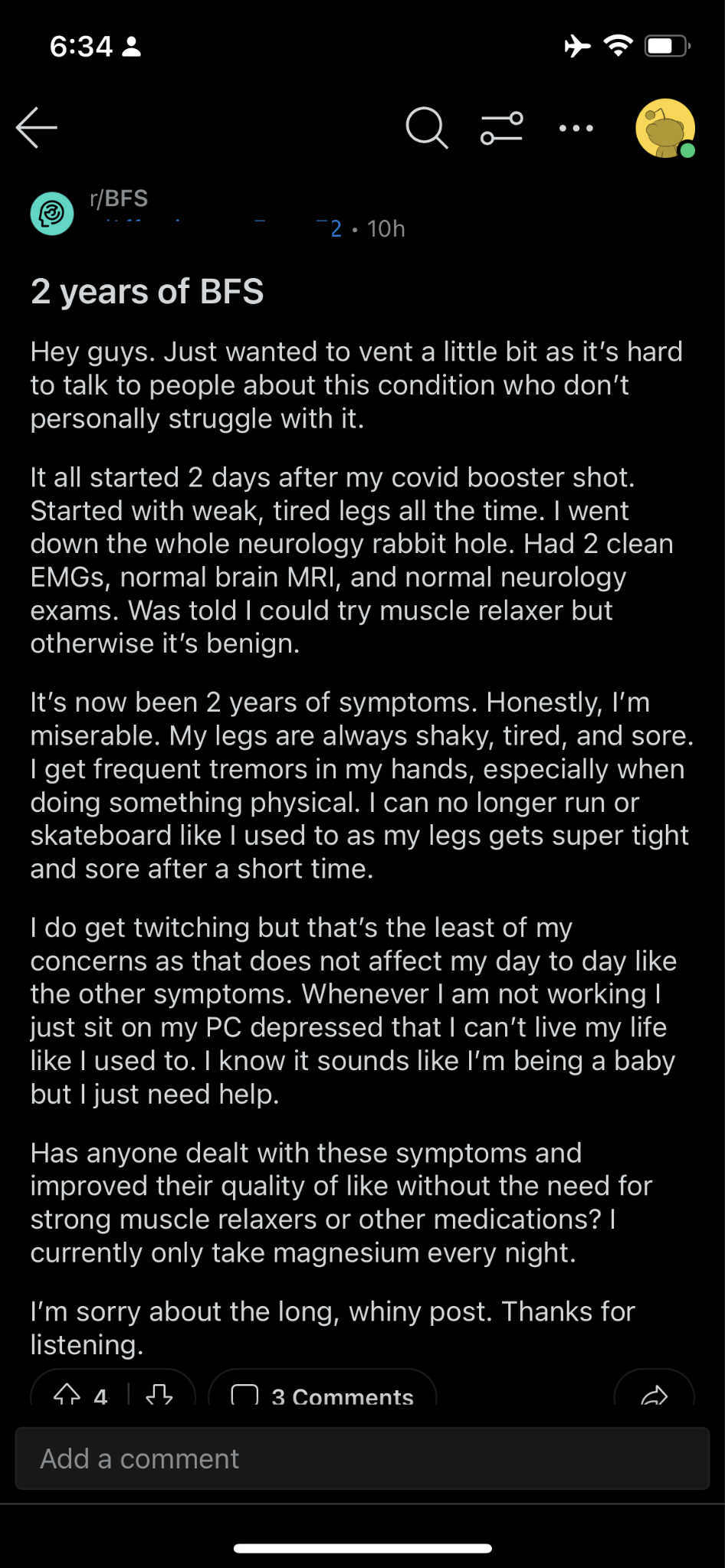Open the search icon

point(426,127)
